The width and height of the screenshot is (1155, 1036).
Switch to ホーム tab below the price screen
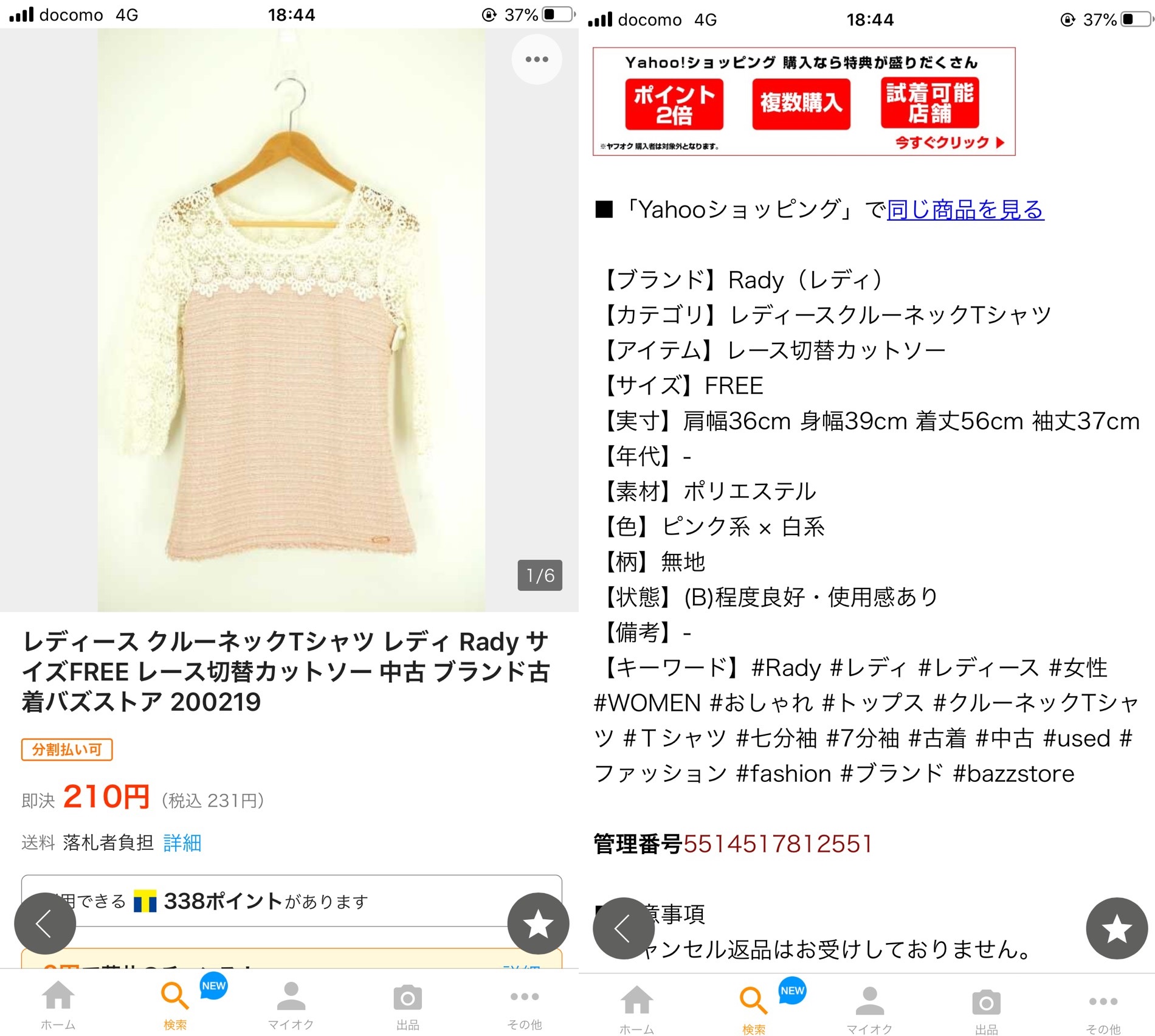point(58,1005)
